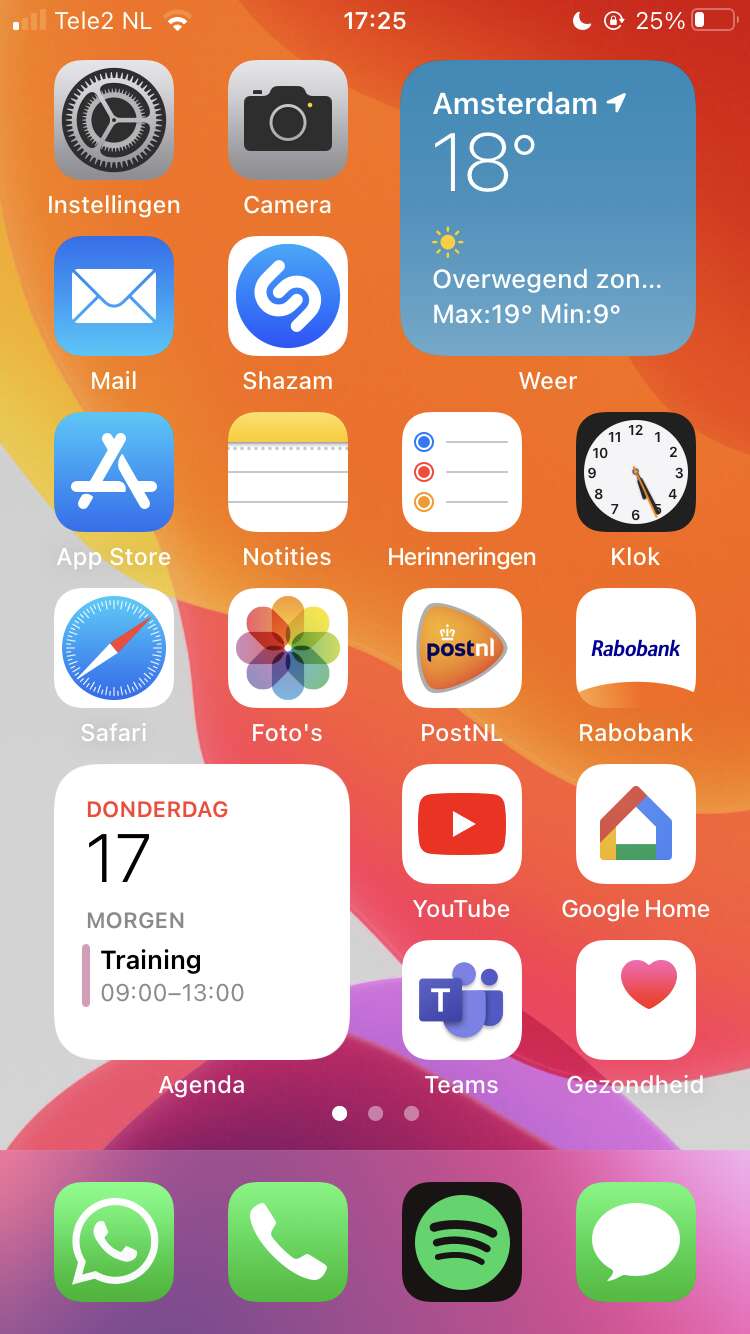
Task: Open the Klok app
Action: [636, 472]
